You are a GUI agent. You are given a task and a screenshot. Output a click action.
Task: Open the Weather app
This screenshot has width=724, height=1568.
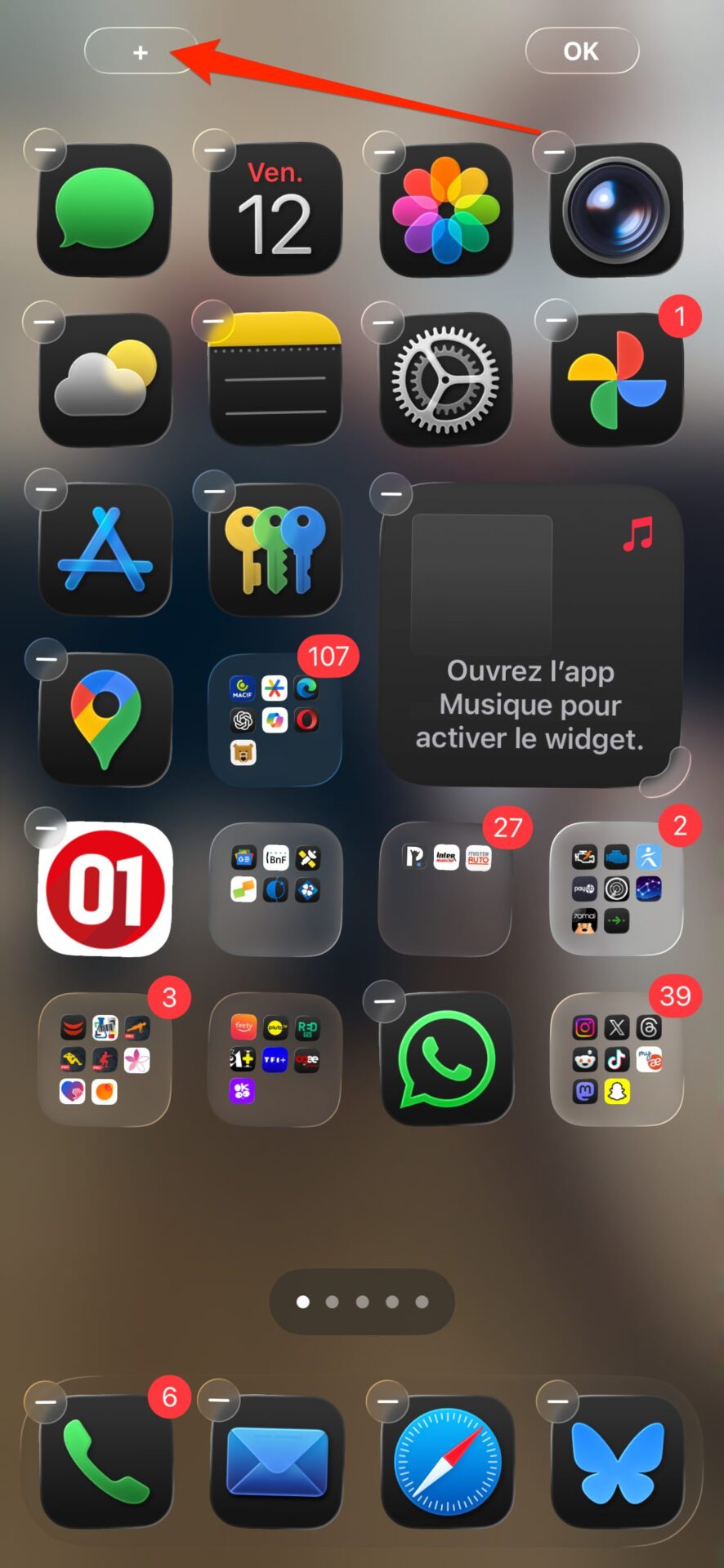pos(105,380)
